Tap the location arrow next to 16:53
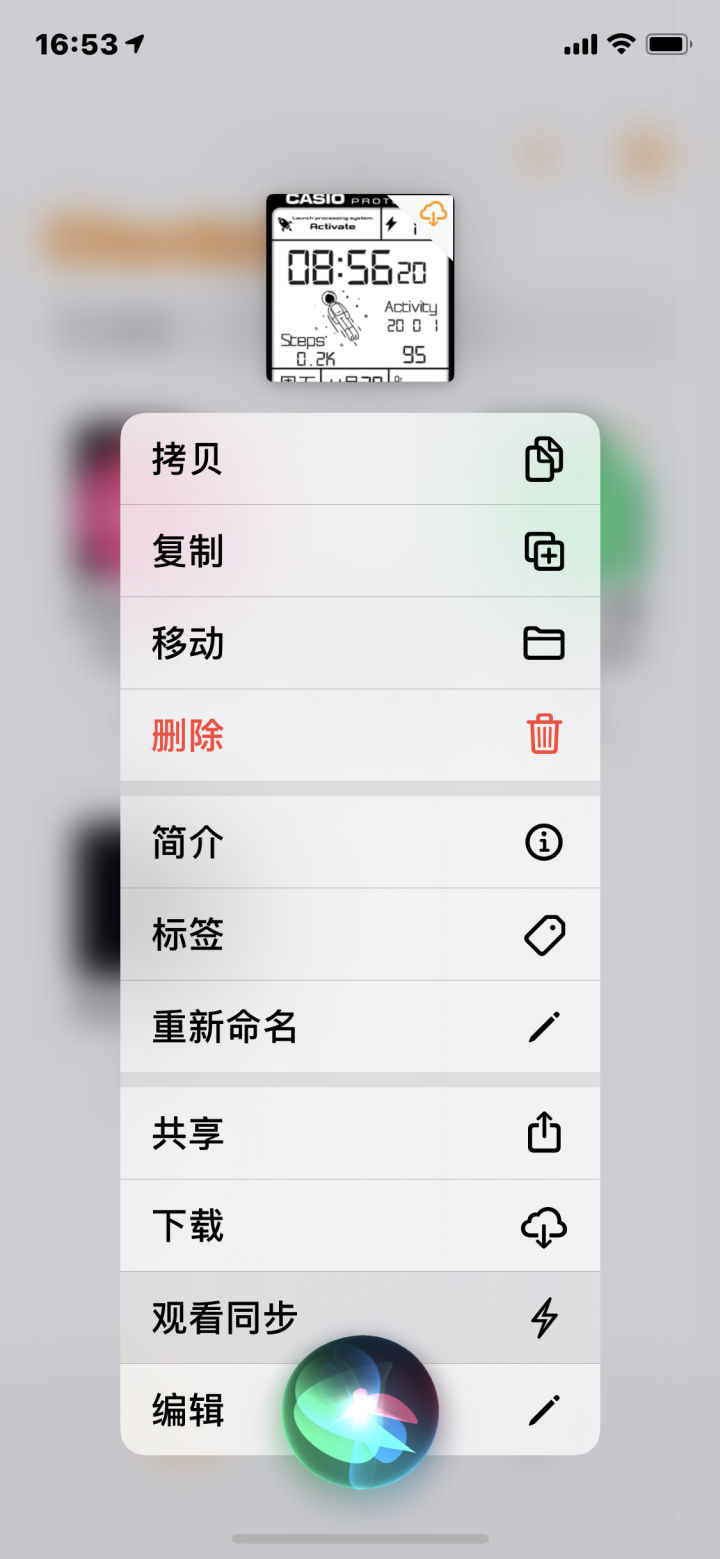The width and height of the screenshot is (720, 1559). (132, 43)
